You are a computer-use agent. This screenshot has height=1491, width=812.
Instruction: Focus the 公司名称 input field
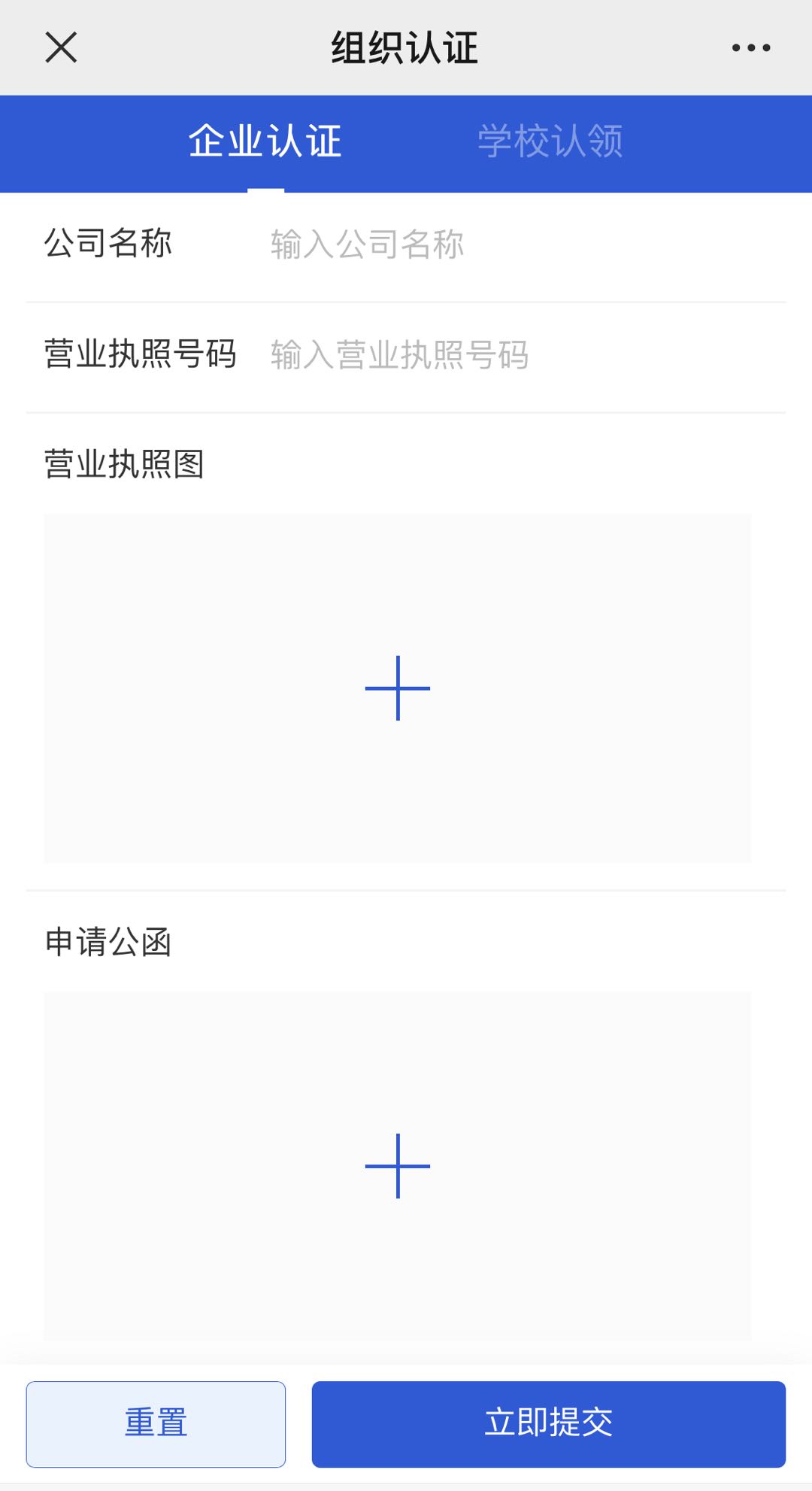pyautogui.click(x=511, y=245)
